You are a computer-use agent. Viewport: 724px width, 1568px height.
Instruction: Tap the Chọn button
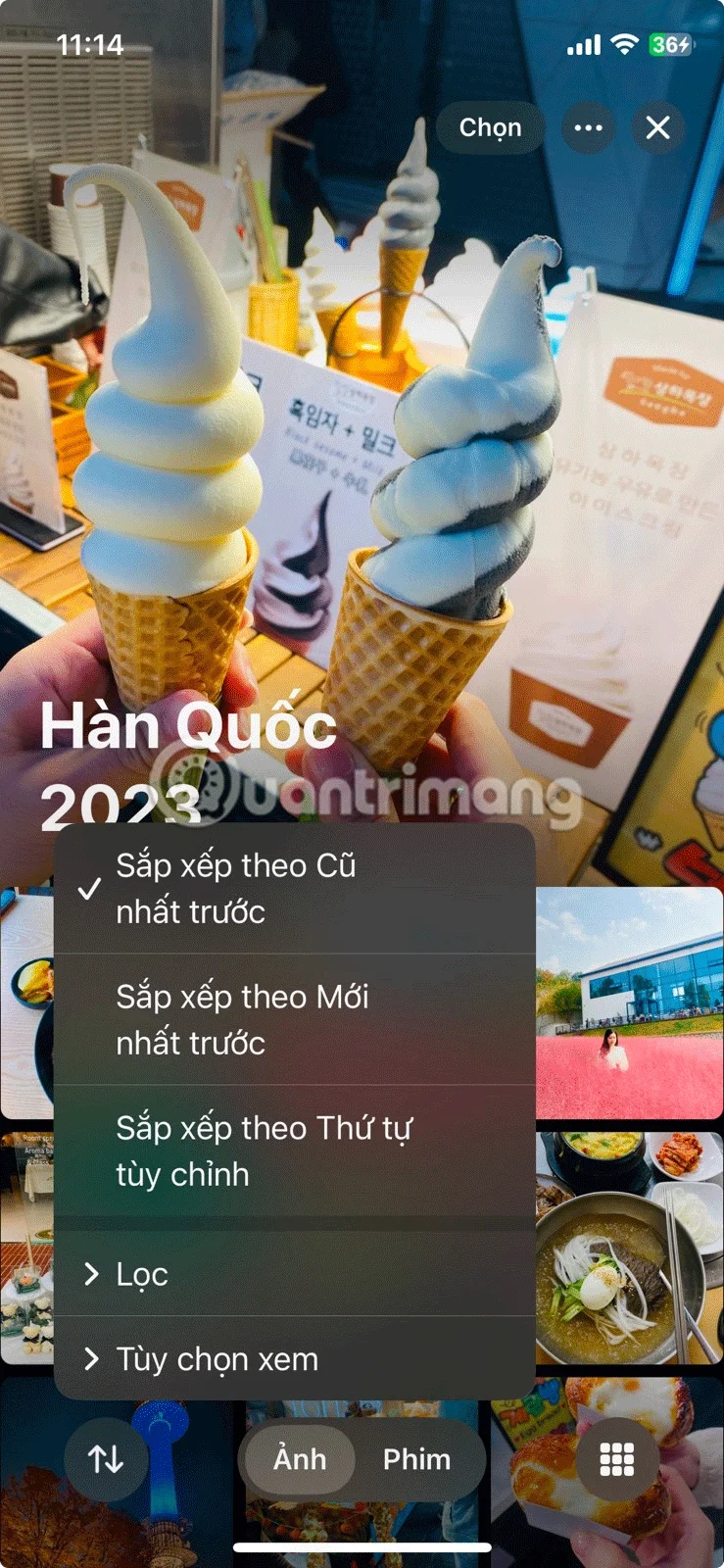490,128
